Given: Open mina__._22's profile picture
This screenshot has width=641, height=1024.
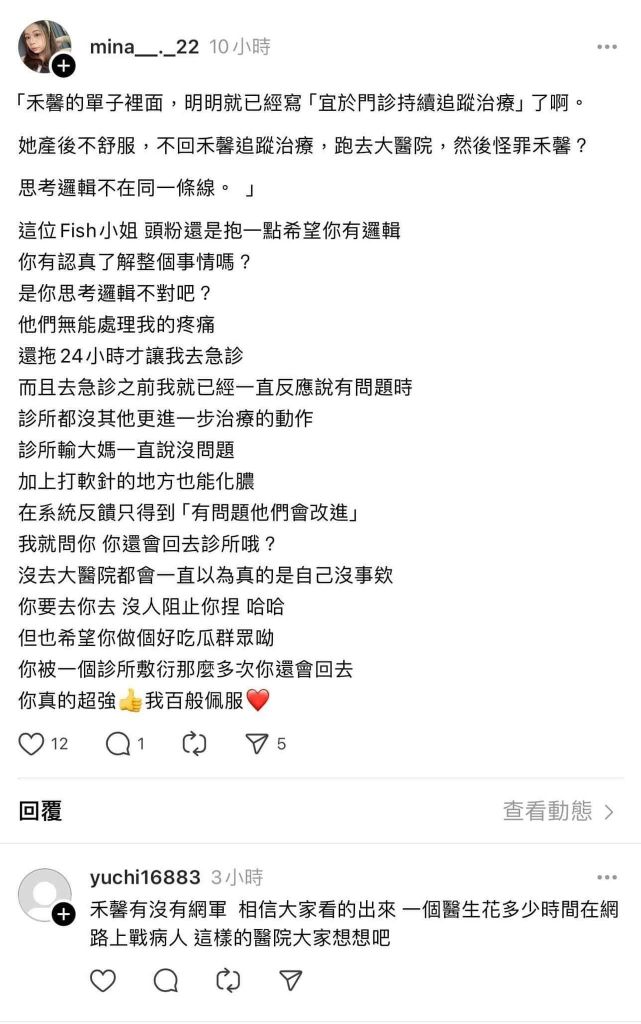Looking at the screenshot, I should tap(45, 46).
